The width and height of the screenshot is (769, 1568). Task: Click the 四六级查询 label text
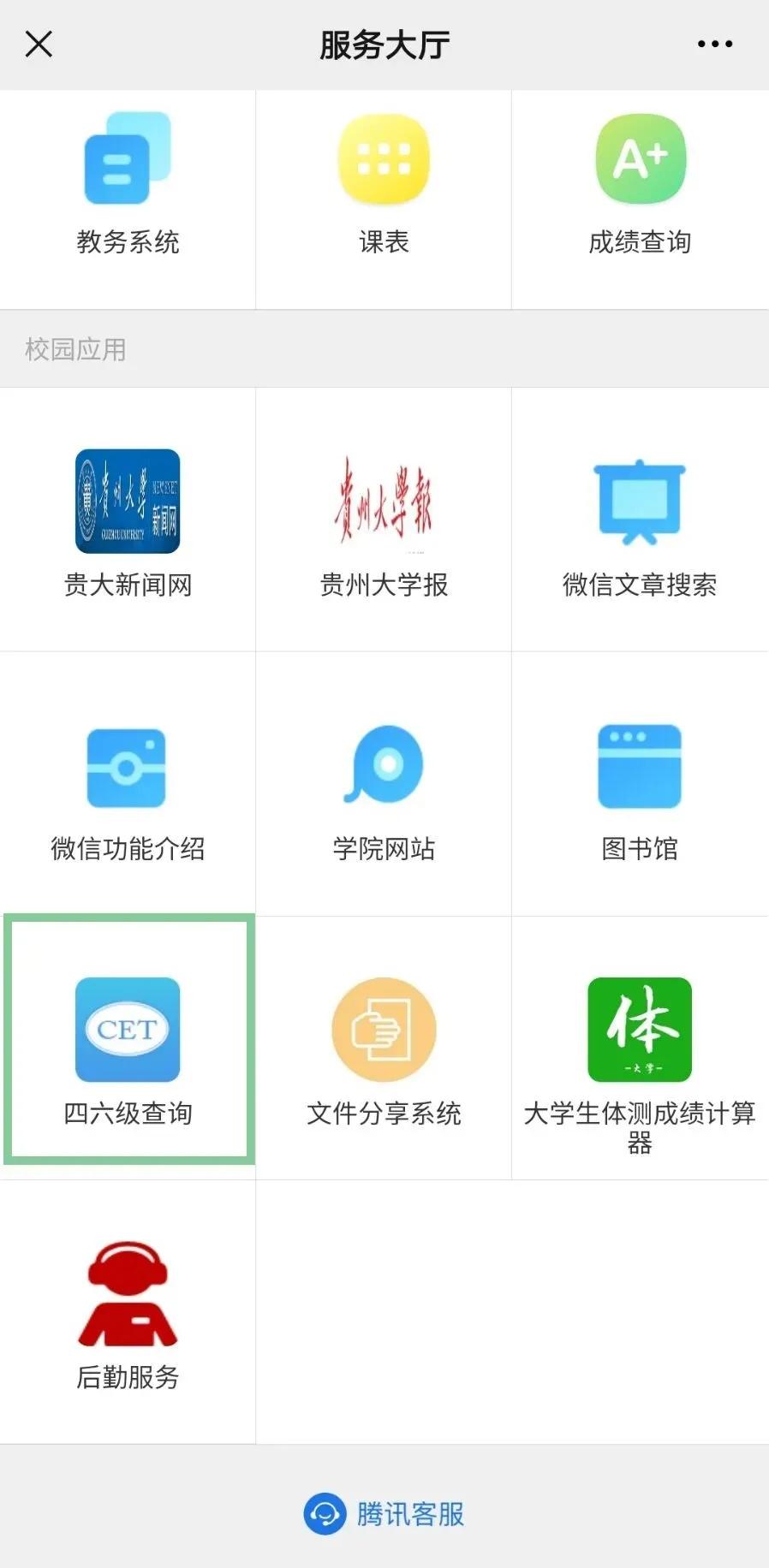tap(127, 1114)
